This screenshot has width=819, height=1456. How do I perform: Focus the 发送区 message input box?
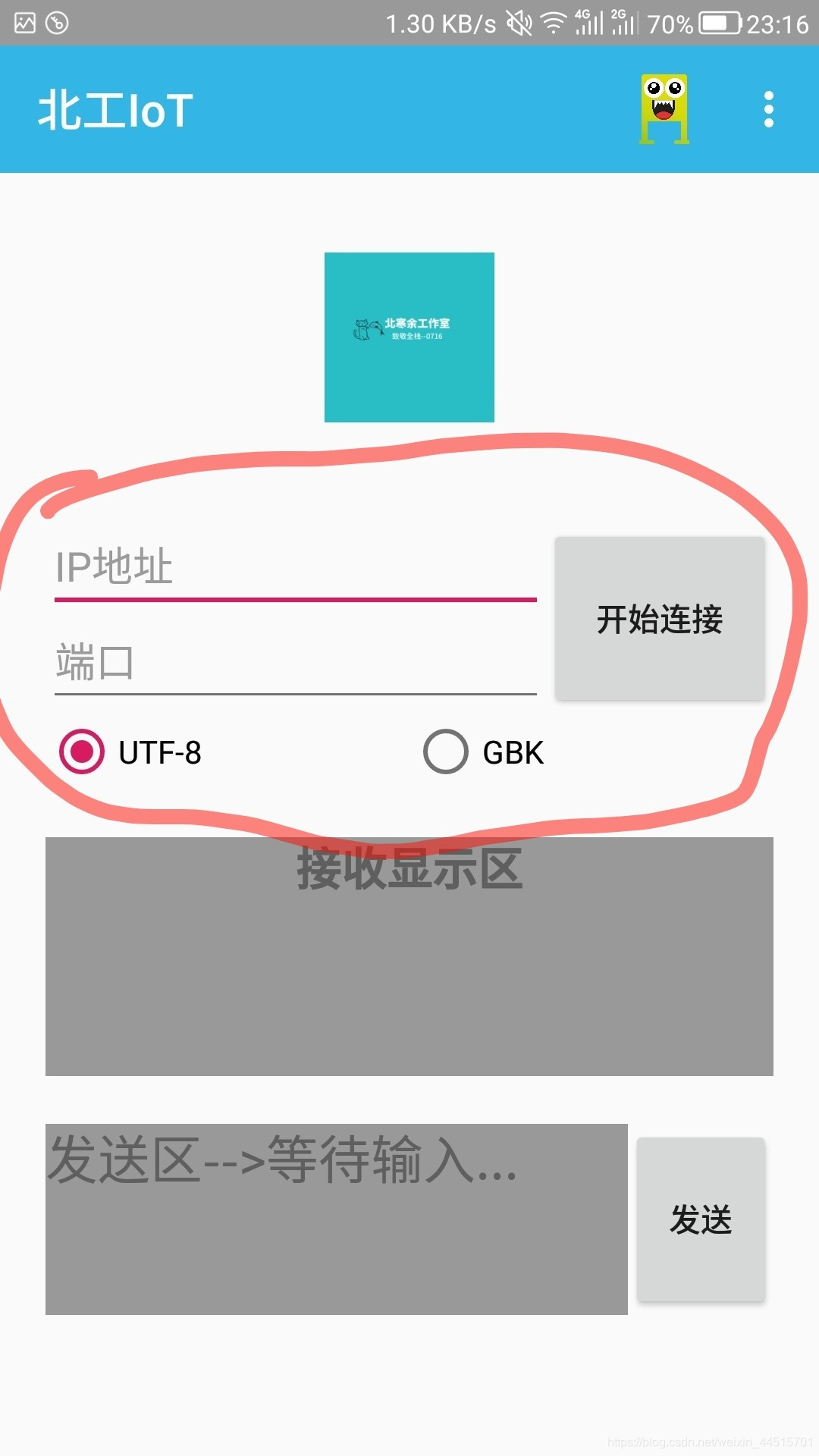336,1219
